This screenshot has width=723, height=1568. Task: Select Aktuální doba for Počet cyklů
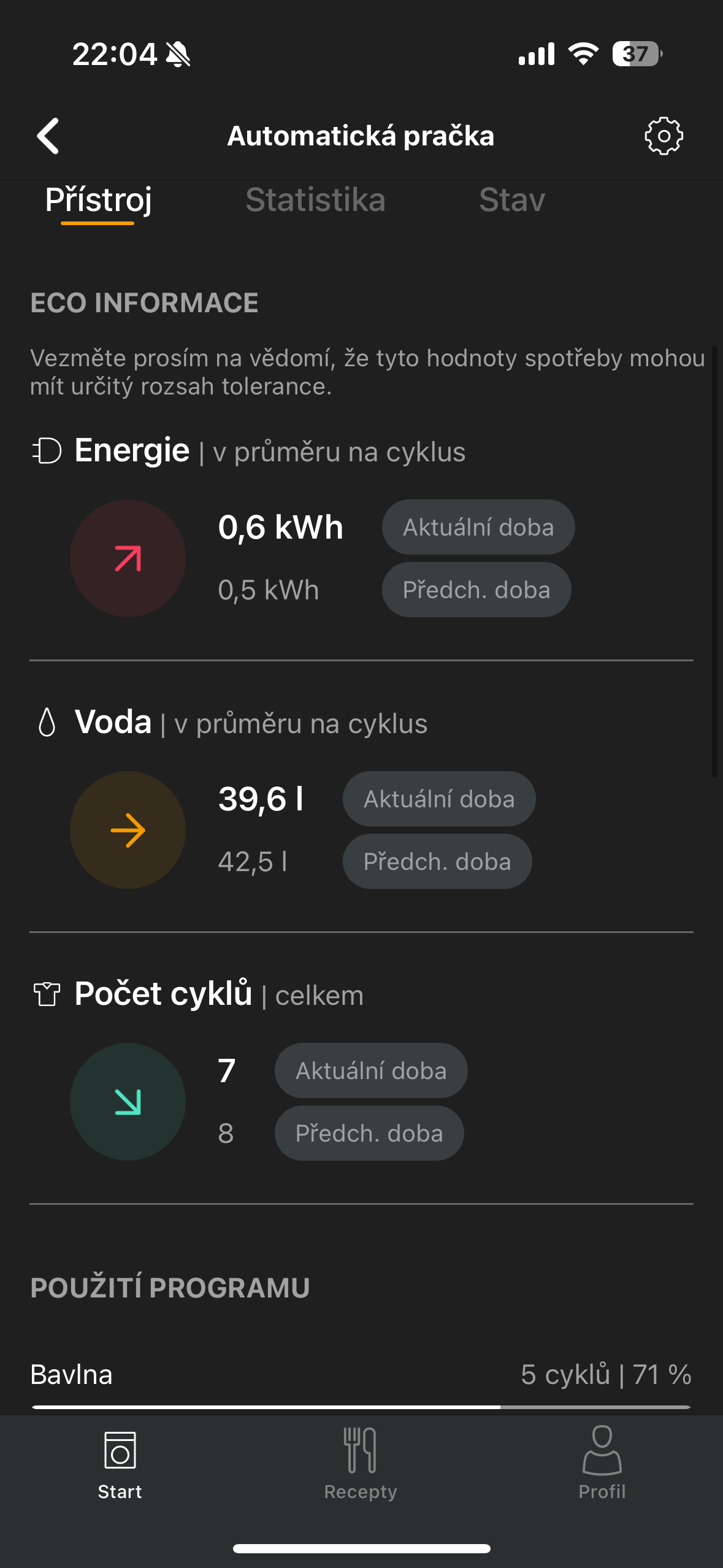pyautogui.click(x=371, y=1070)
